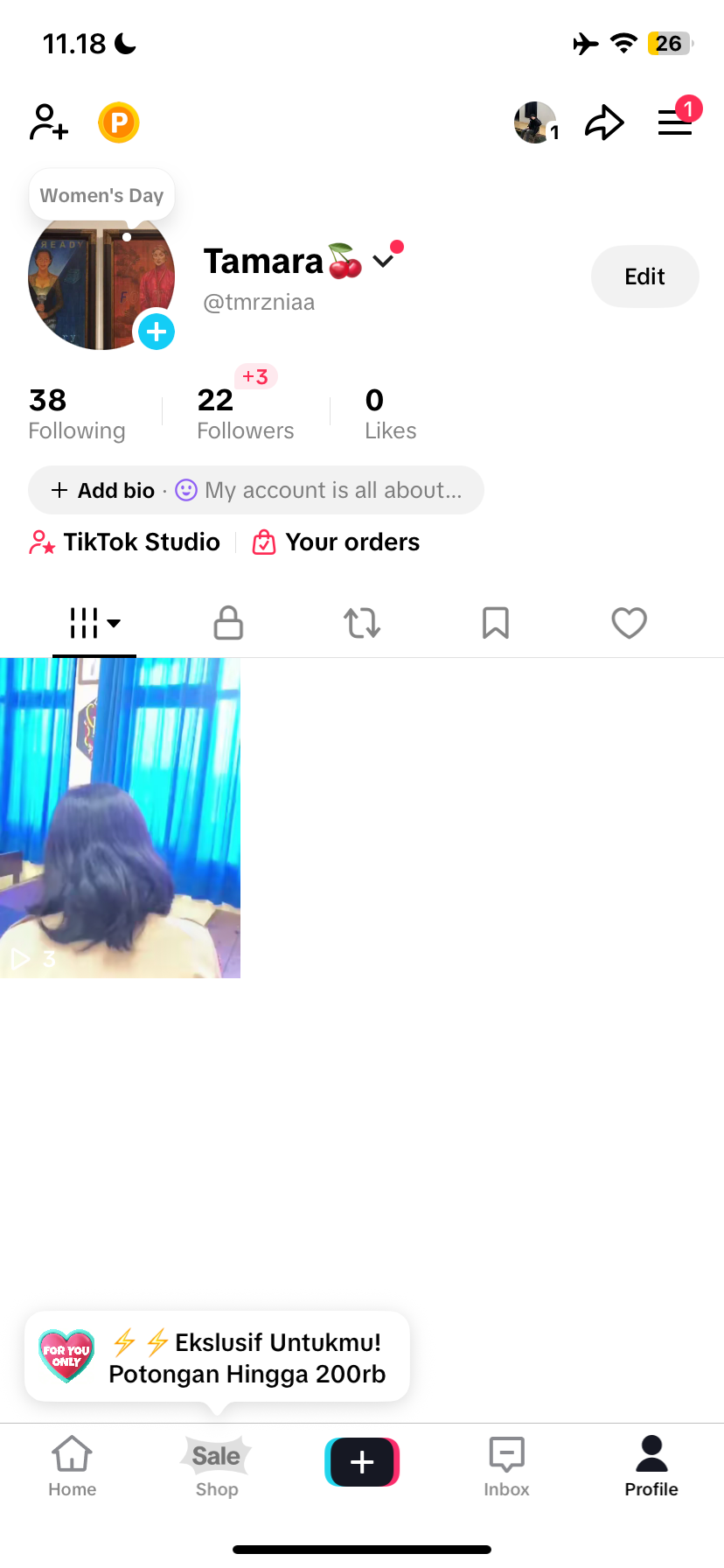Check Your orders

coord(337,542)
